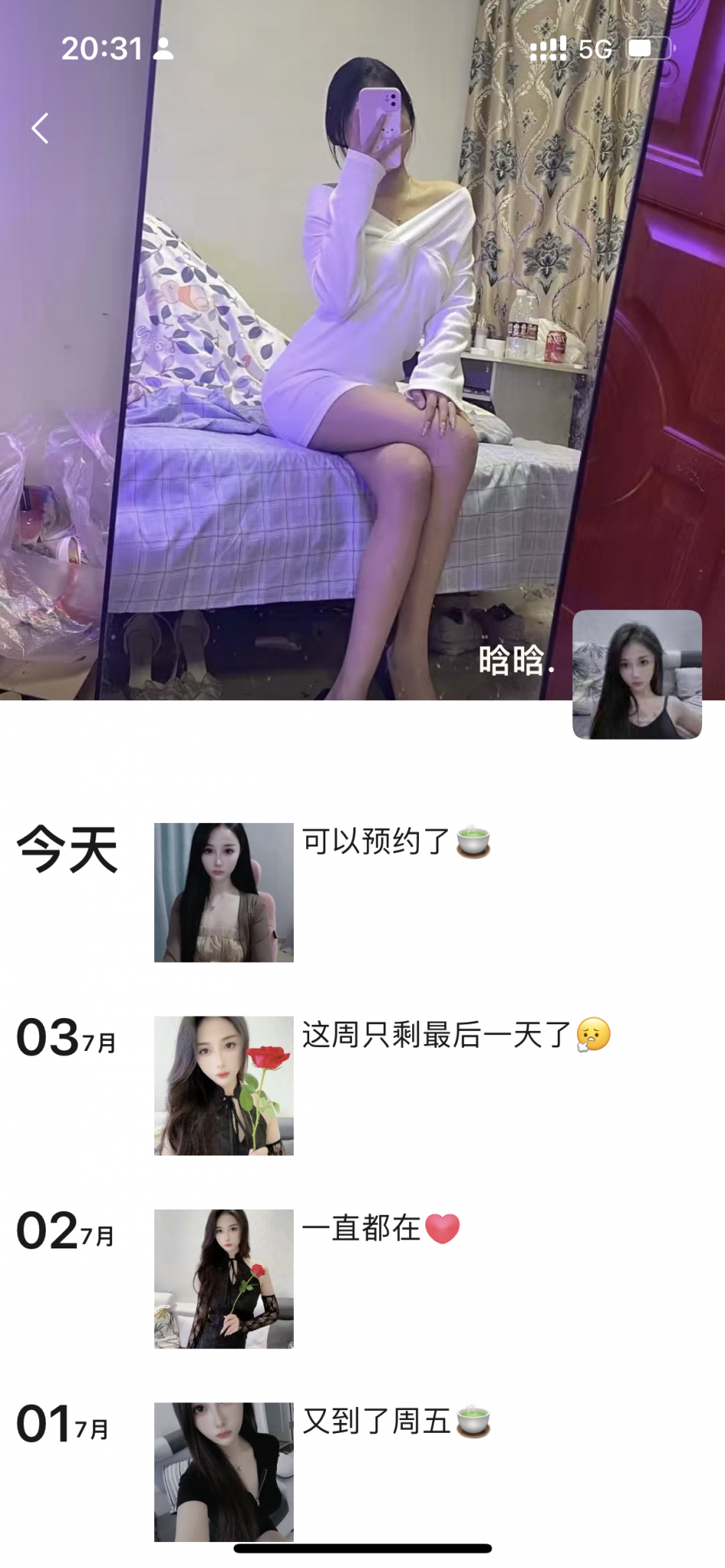This screenshot has height=1568, width=725.
Task: Open the July 03 post 这周只剩最后一天了
Action: point(224,1084)
